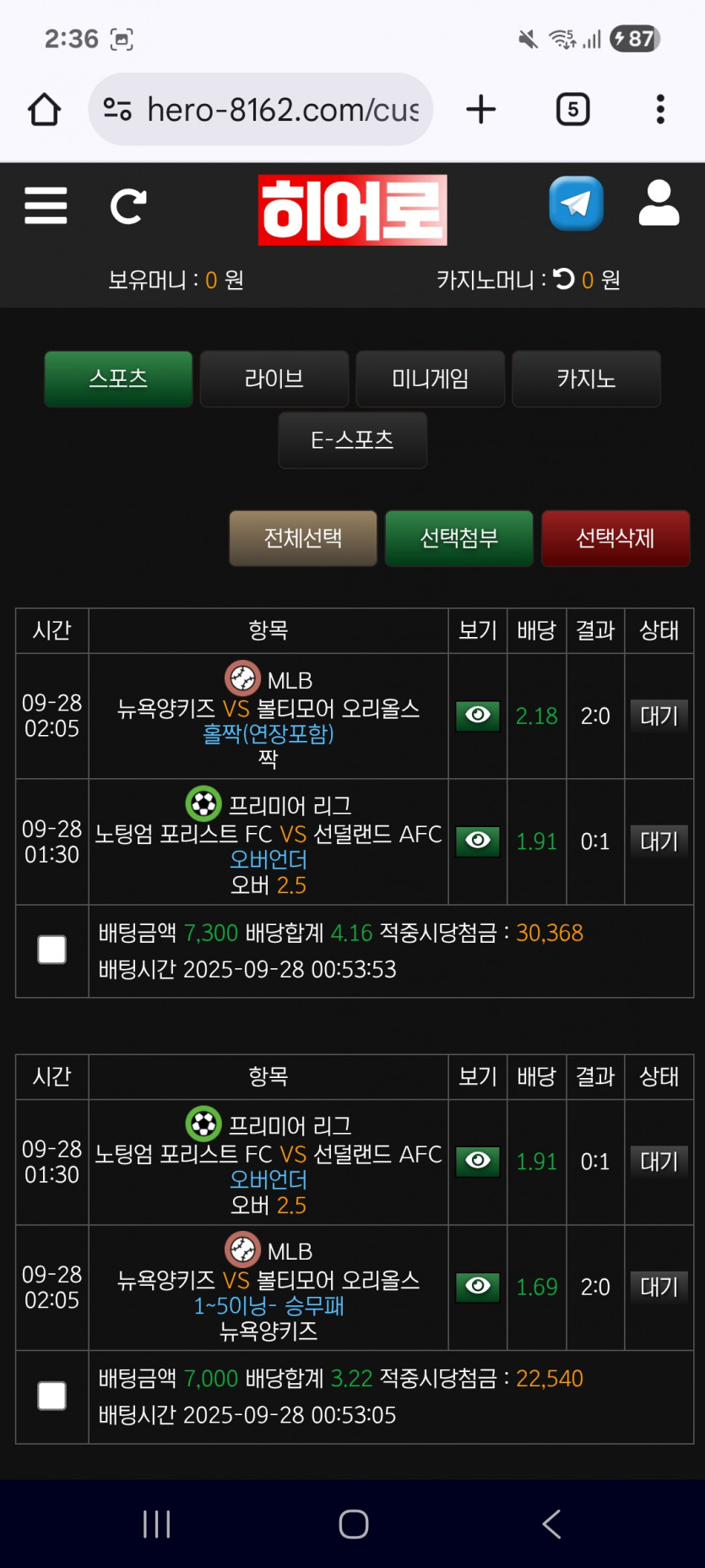Go to the 카지노 tab

tap(586, 378)
